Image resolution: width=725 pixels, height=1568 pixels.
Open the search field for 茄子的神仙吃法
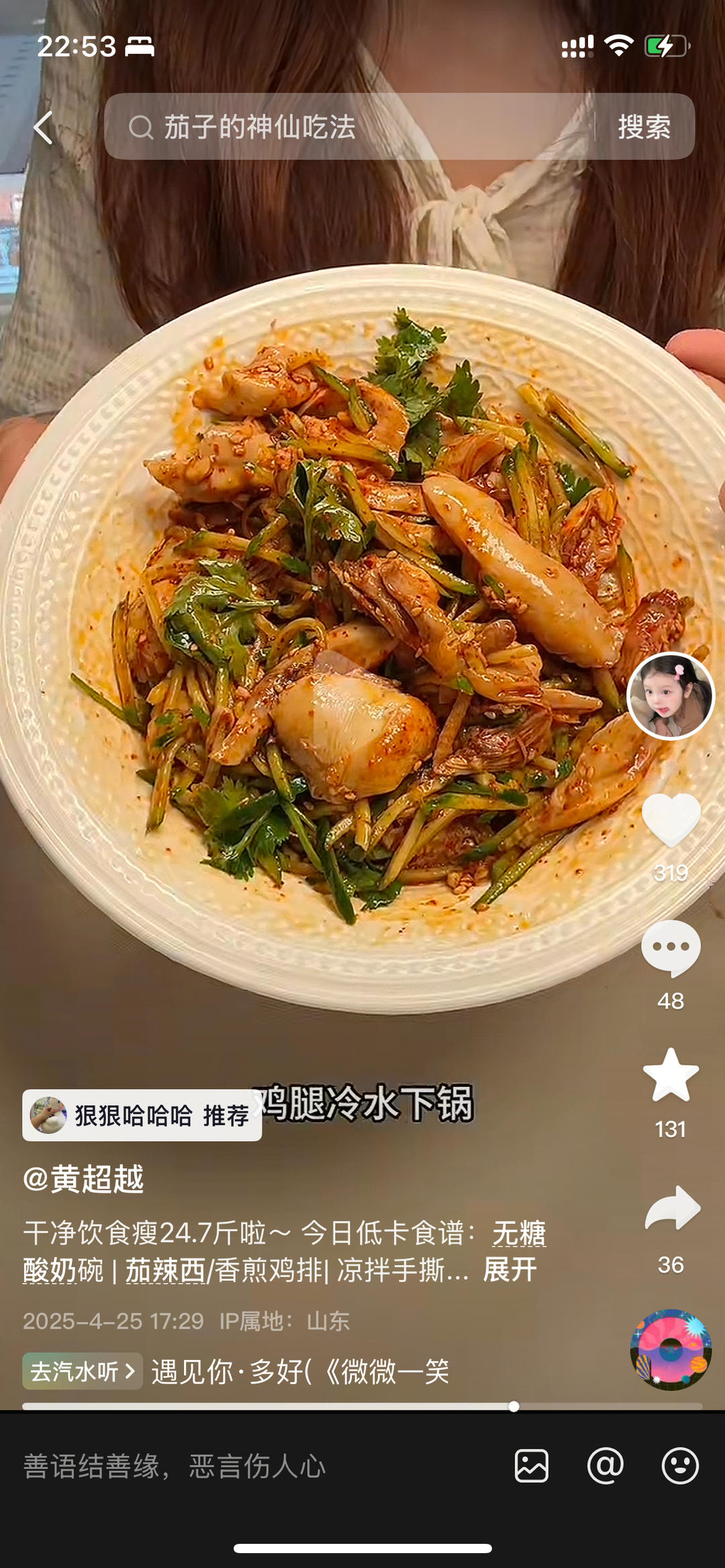[349, 127]
